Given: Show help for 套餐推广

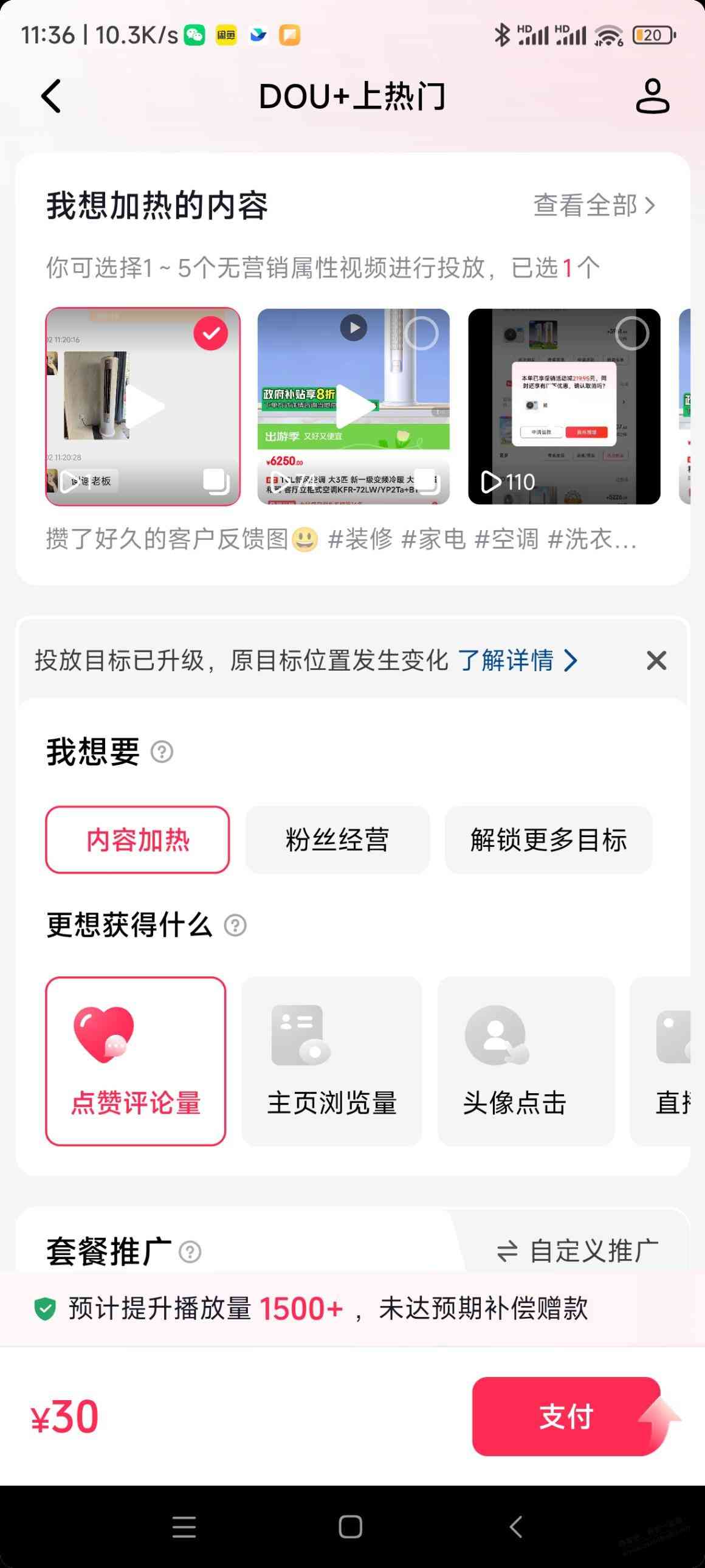Looking at the screenshot, I should pos(190,1252).
